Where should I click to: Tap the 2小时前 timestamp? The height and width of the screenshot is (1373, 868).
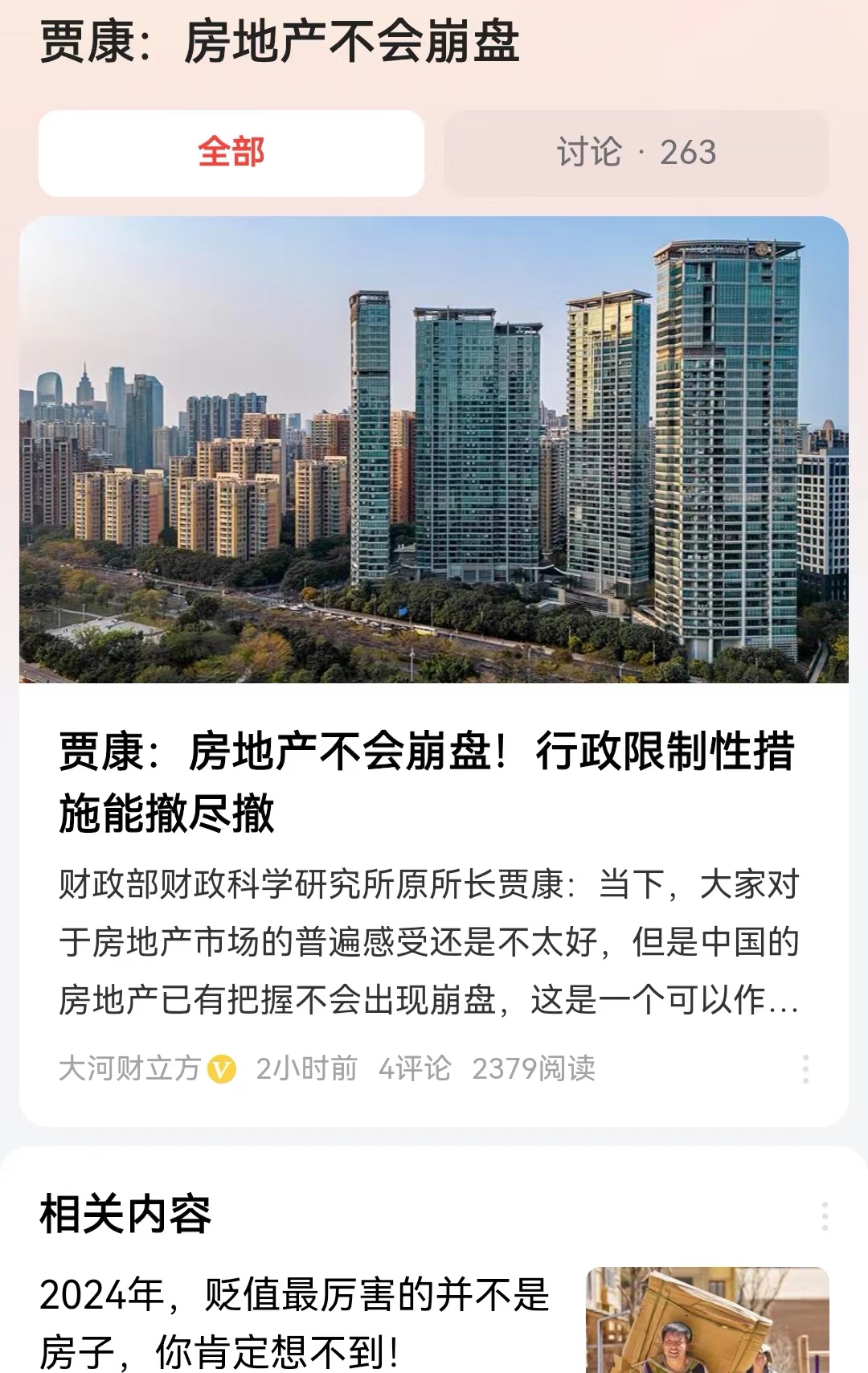[305, 1067]
